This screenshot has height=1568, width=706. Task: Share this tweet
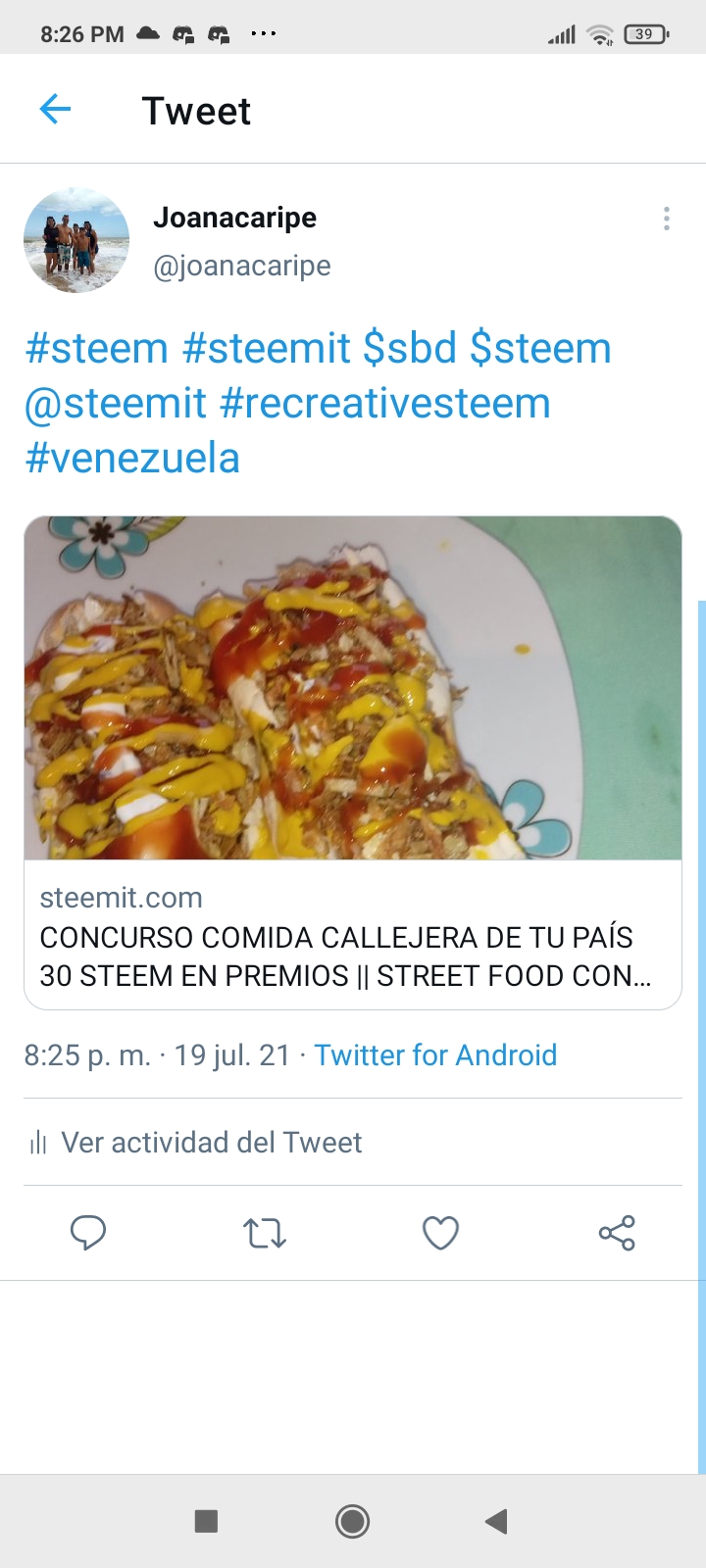click(x=617, y=1233)
